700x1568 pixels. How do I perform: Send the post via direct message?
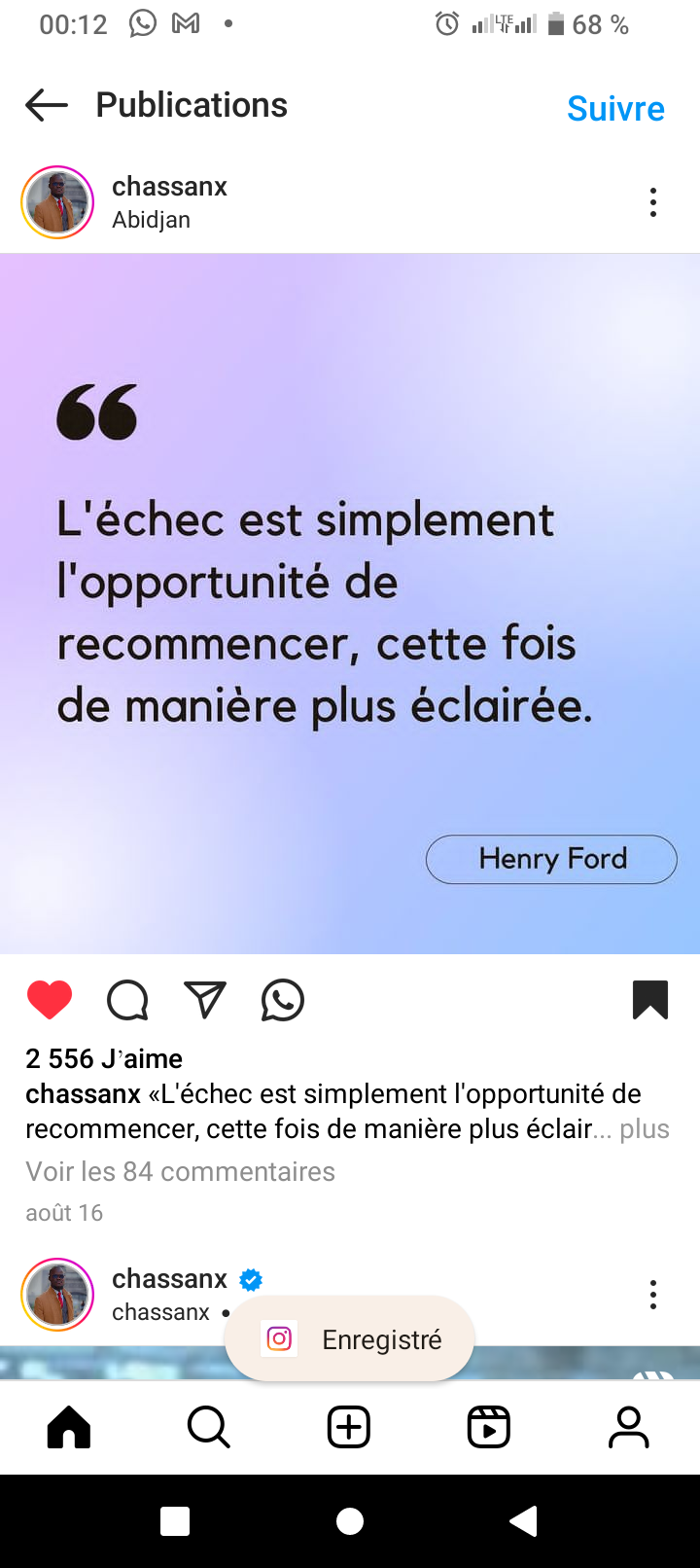(205, 1000)
